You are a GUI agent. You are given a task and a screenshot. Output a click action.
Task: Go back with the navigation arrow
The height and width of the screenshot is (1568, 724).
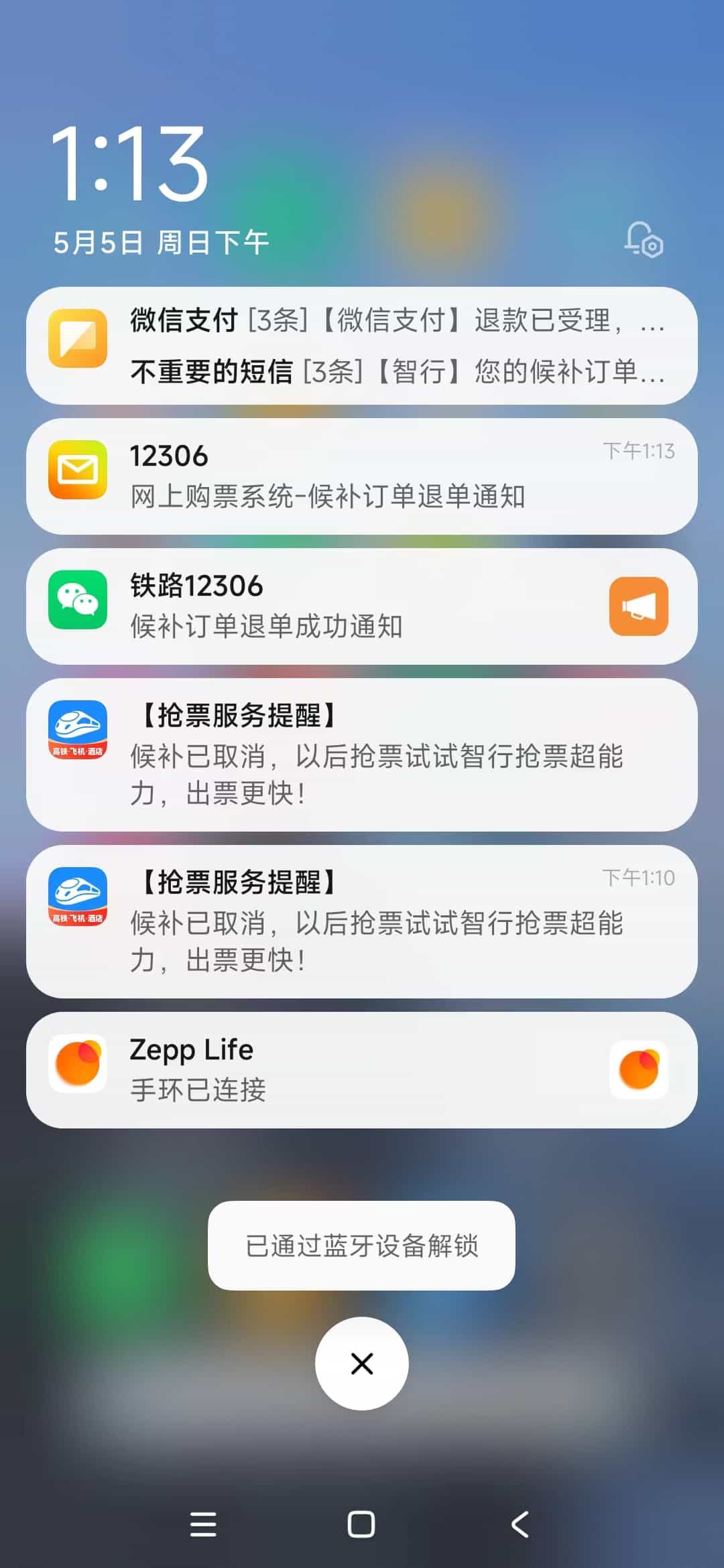click(520, 1524)
